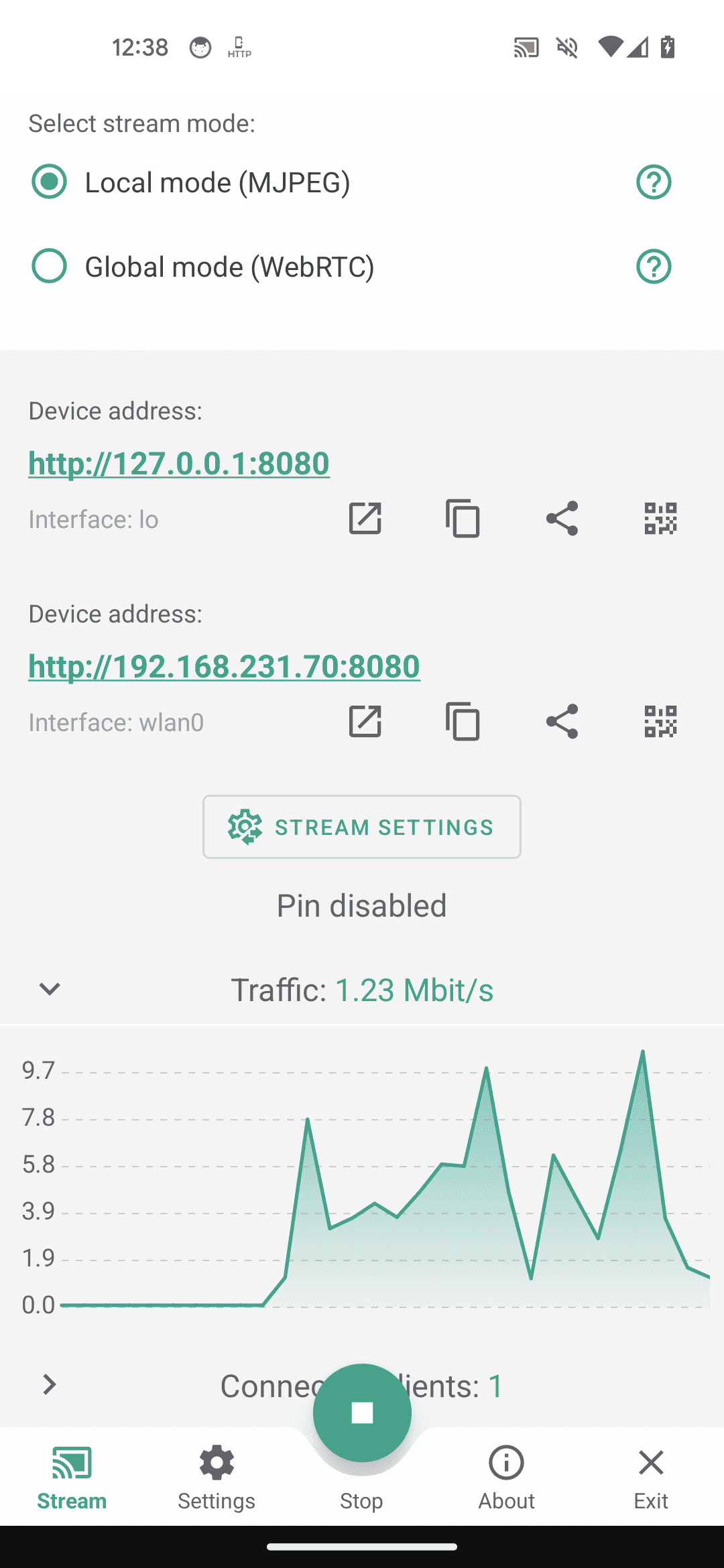Viewport: 724px width, 1568px height.
Task: Open 127.0.0.1 address in external browser icon
Action: pos(365,519)
